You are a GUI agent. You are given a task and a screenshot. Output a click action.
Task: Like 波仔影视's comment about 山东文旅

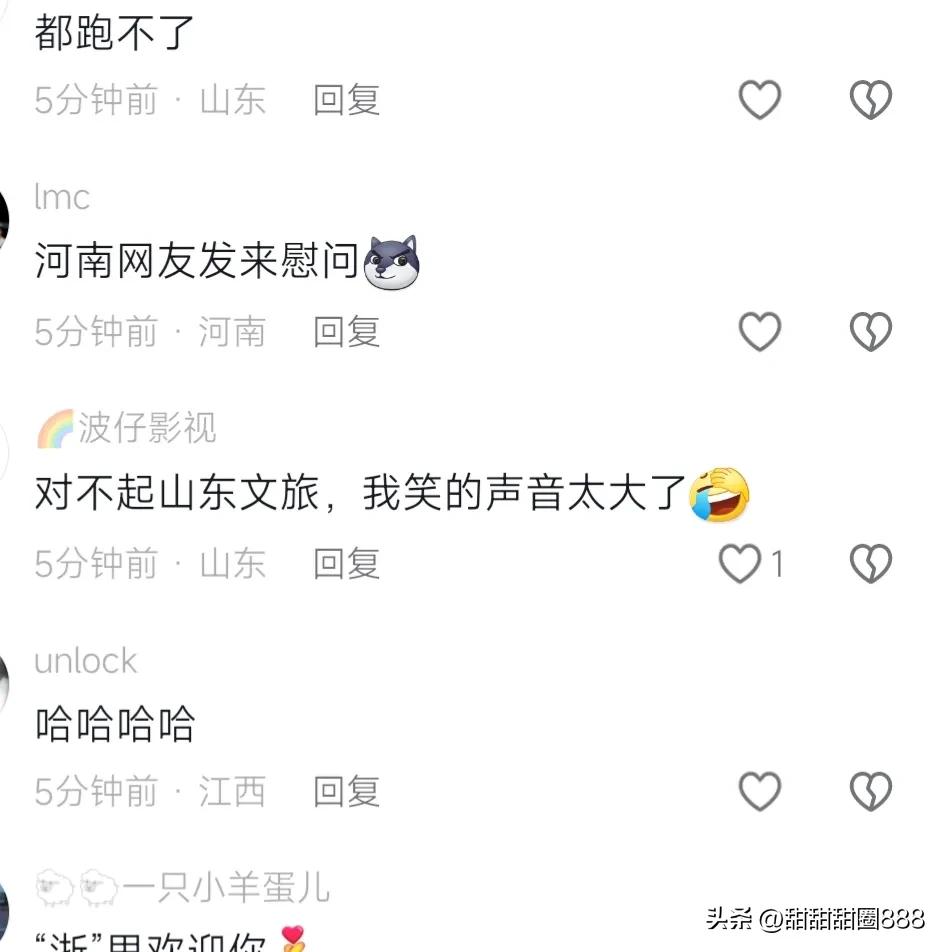tap(741, 564)
